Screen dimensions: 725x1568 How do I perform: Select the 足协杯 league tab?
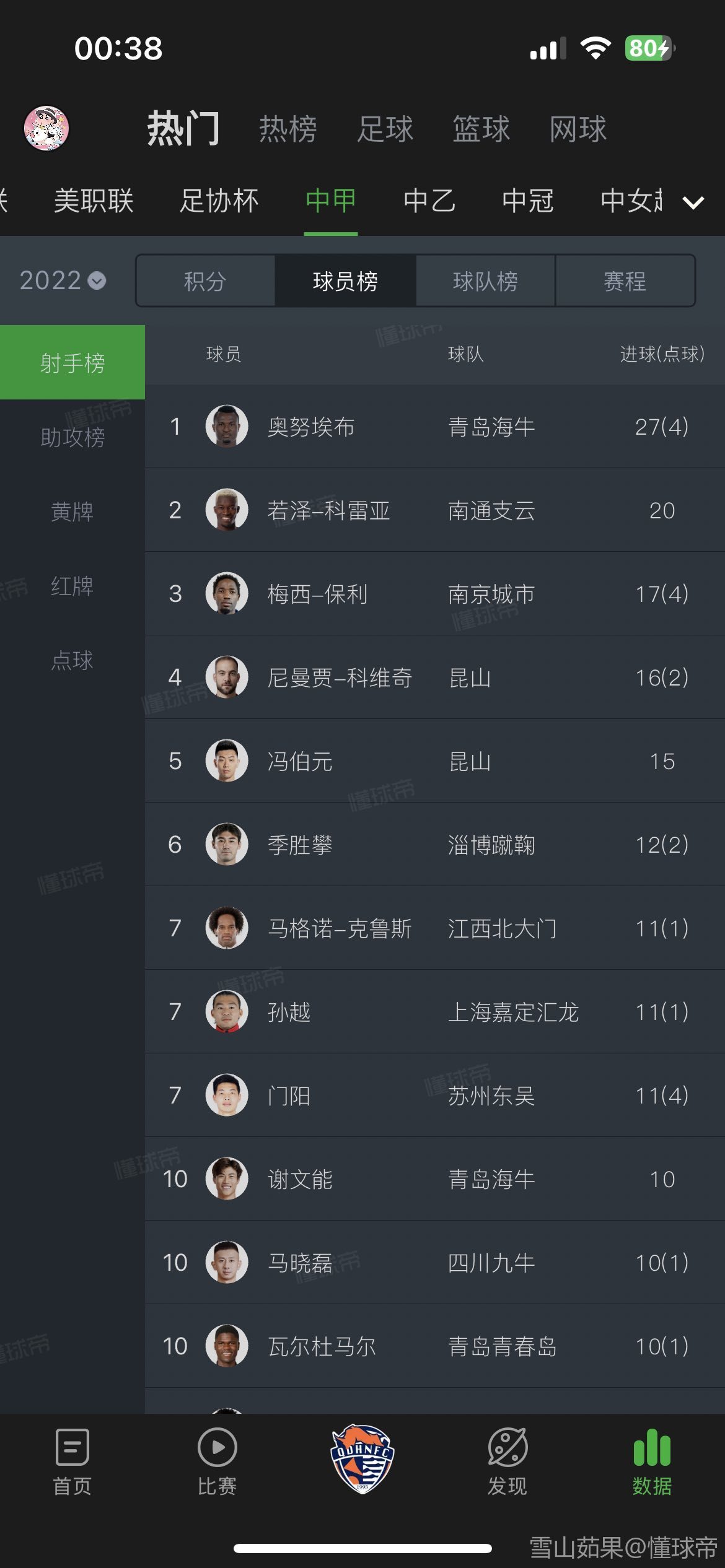pyautogui.click(x=219, y=201)
